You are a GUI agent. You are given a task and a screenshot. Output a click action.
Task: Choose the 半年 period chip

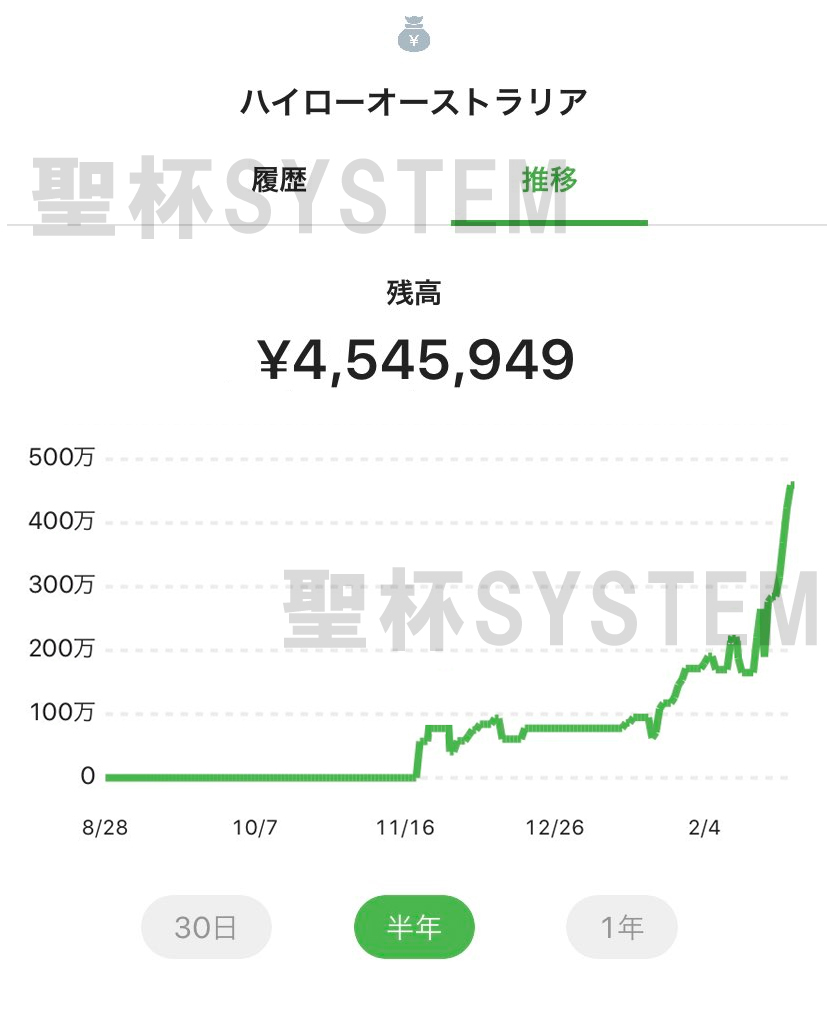coord(414,927)
